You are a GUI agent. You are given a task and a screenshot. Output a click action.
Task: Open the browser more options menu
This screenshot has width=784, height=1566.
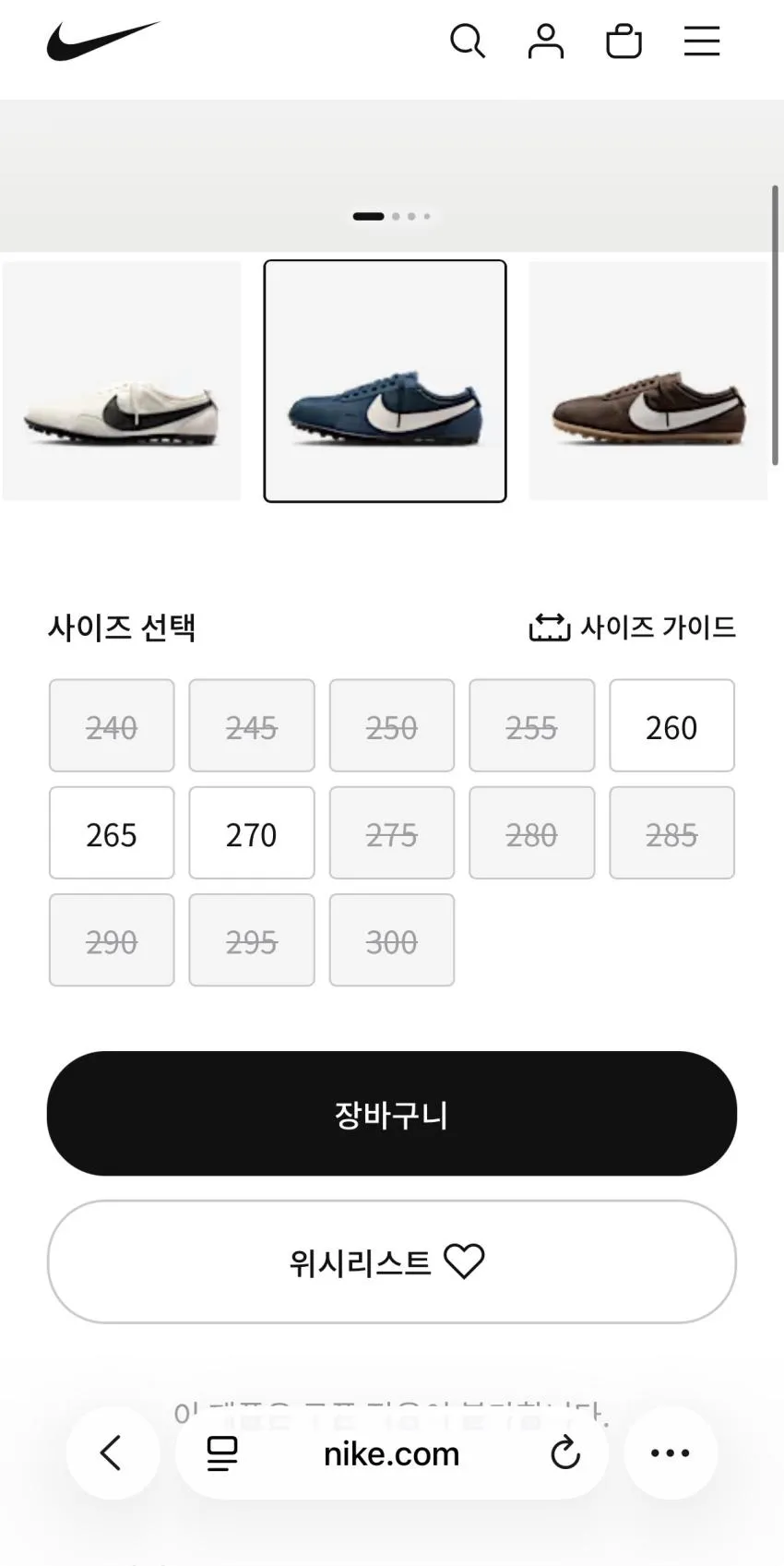point(671,1452)
